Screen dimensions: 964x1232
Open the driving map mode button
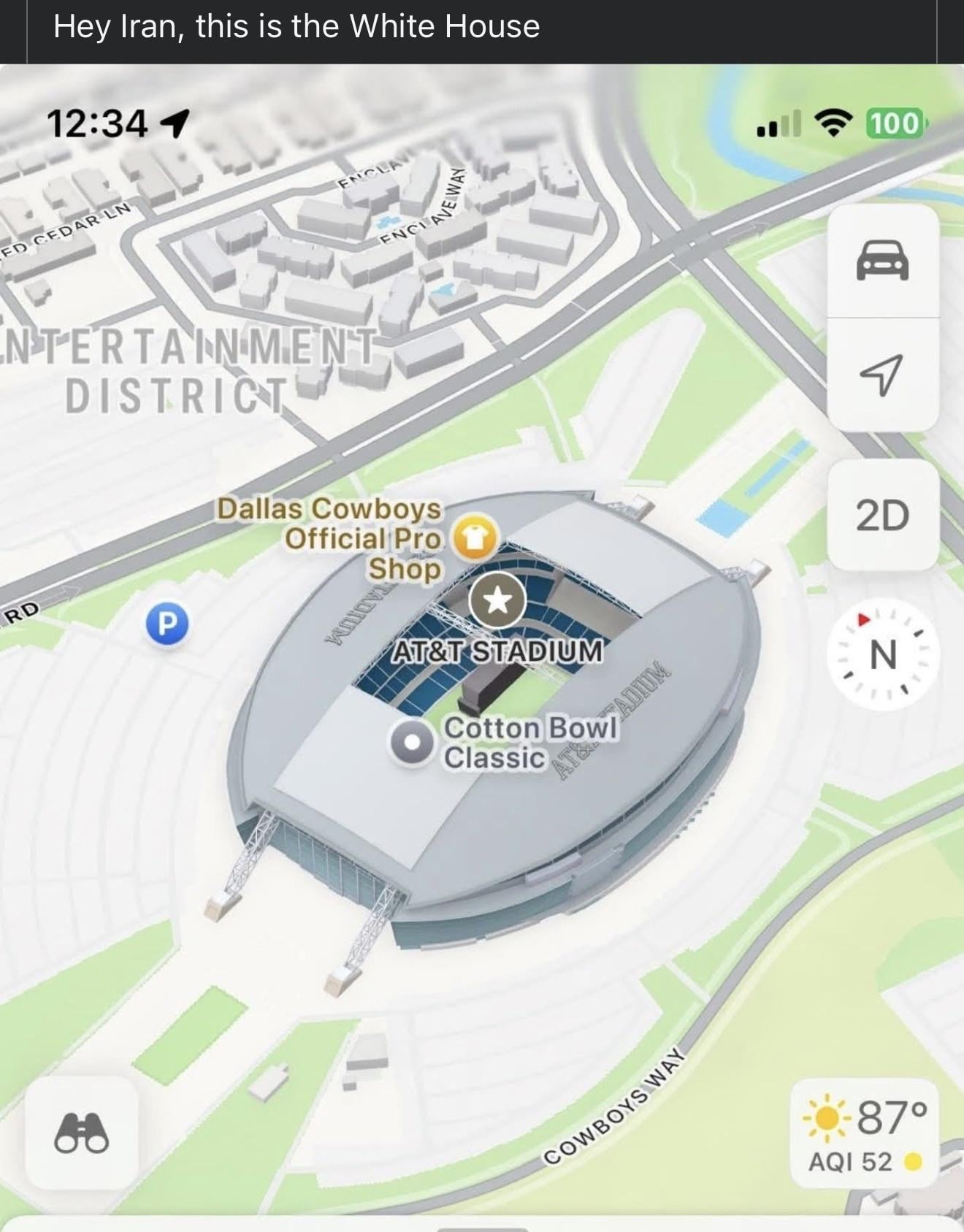click(882, 261)
